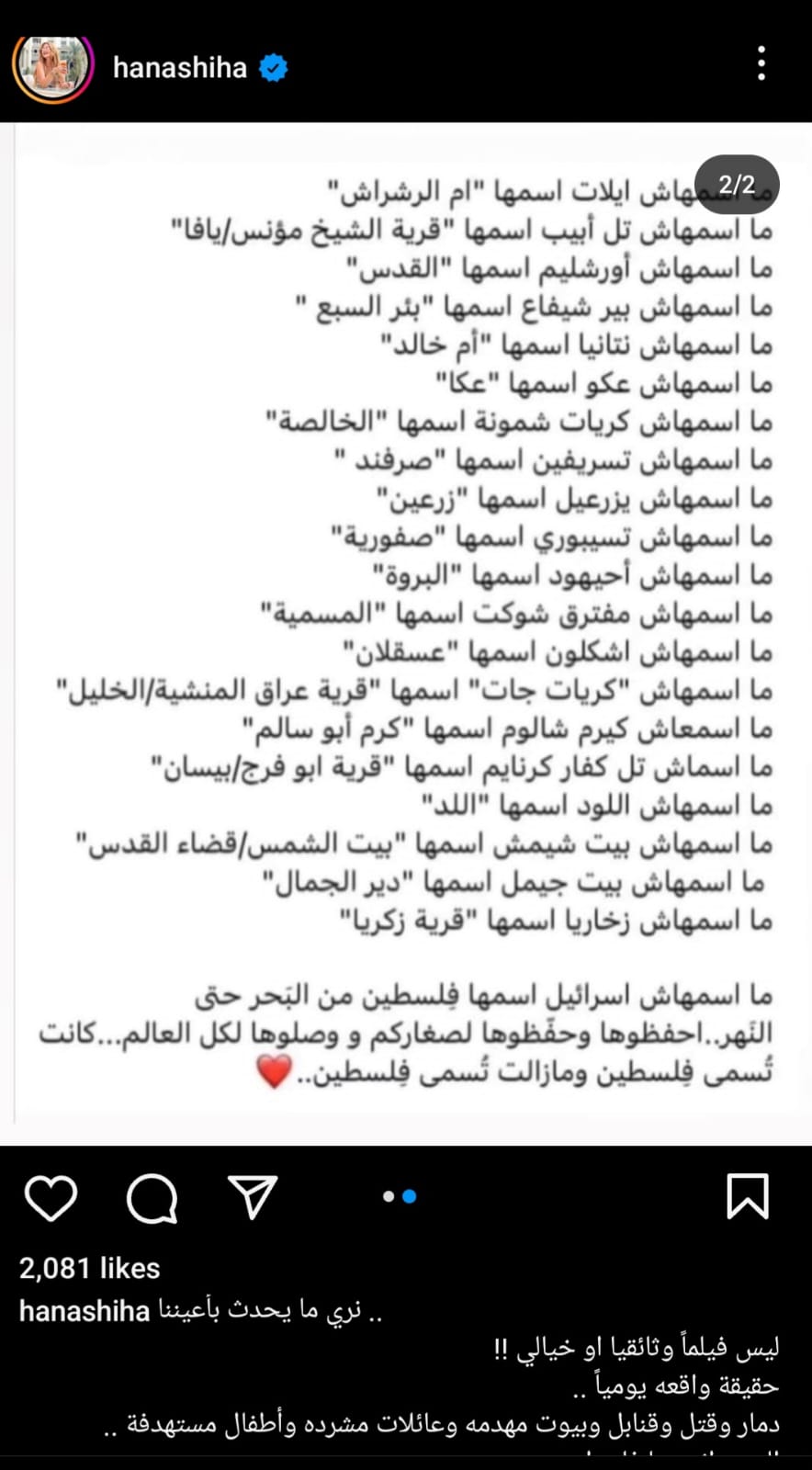The height and width of the screenshot is (1470, 812).
Task: Open the post's three-dot overflow menu
Action: pos(761,64)
